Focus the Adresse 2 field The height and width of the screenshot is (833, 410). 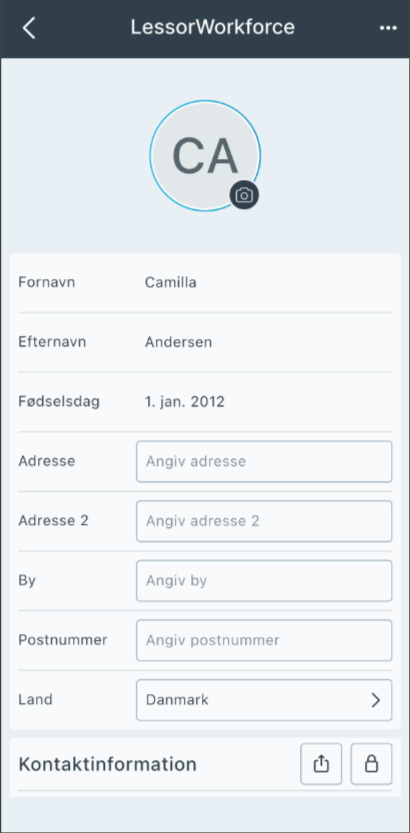(264, 521)
